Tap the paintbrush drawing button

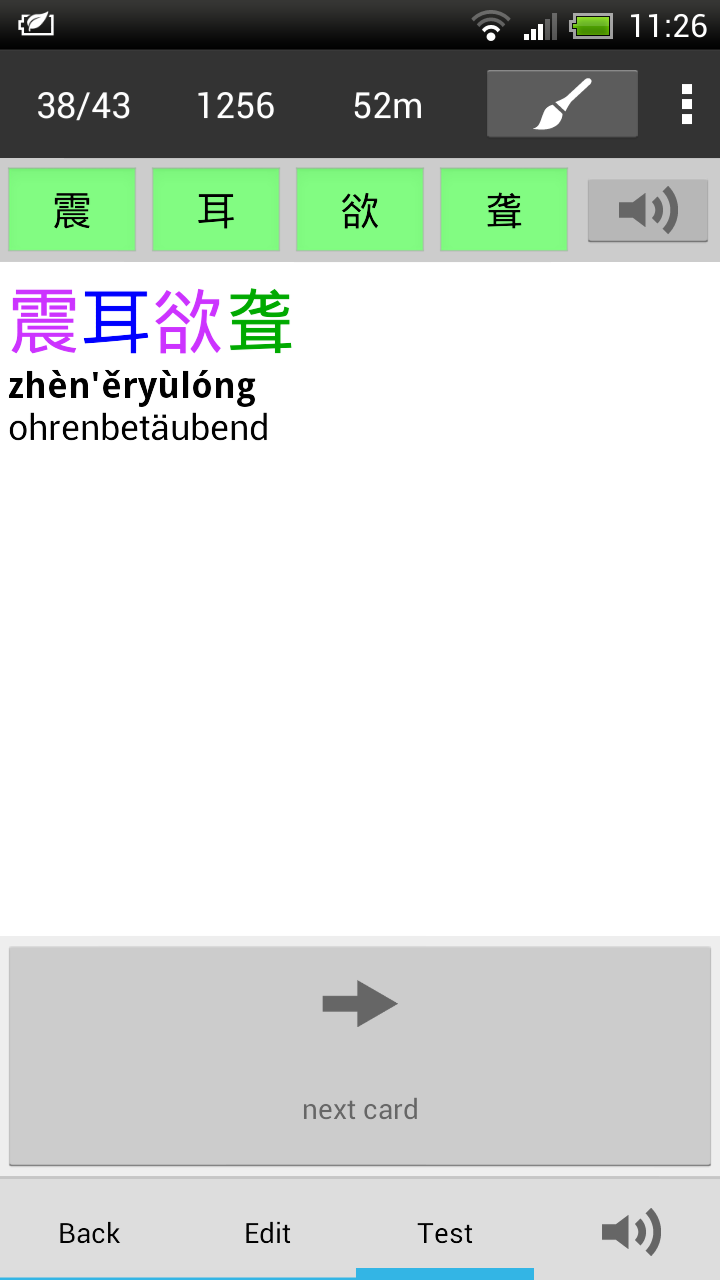point(562,104)
